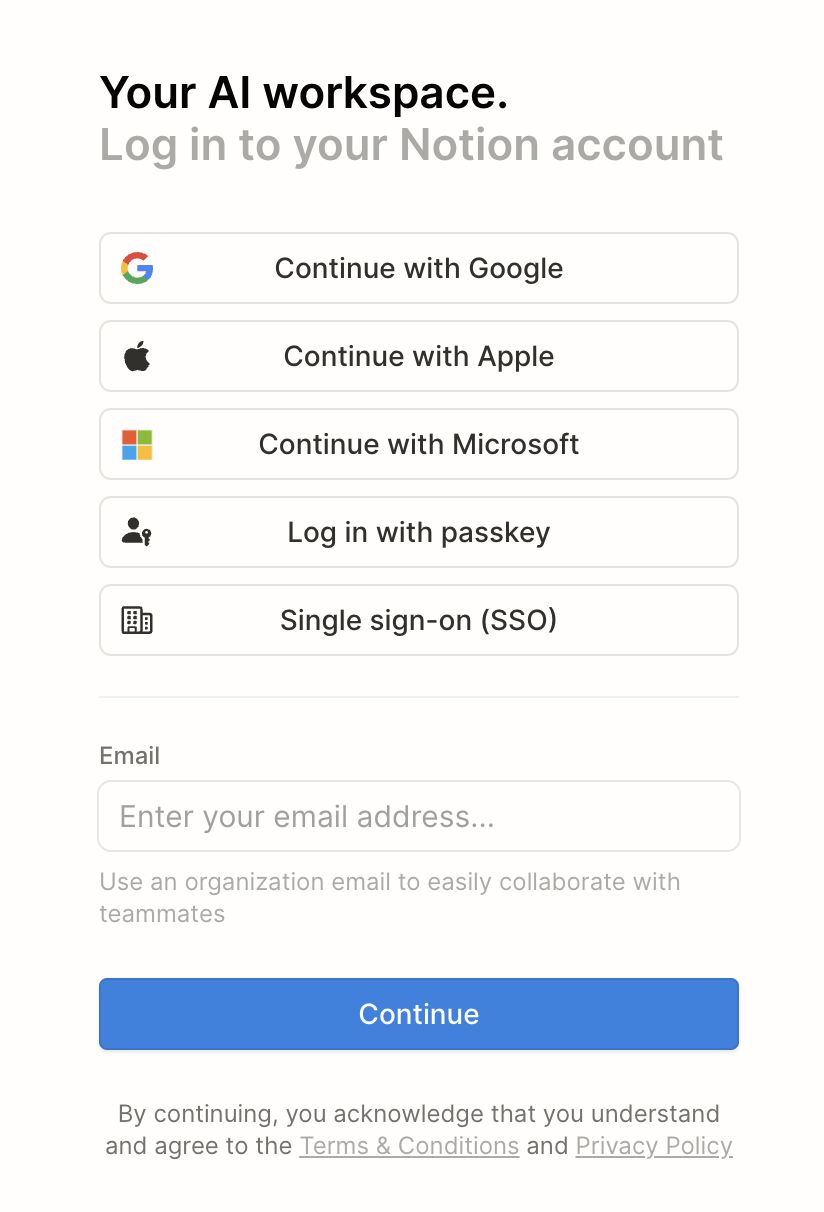Image resolution: width=824 pixels, height=1212 pixels.
Task: Open Single sign-on (SSO) login
Action: (x=418, y=619)
